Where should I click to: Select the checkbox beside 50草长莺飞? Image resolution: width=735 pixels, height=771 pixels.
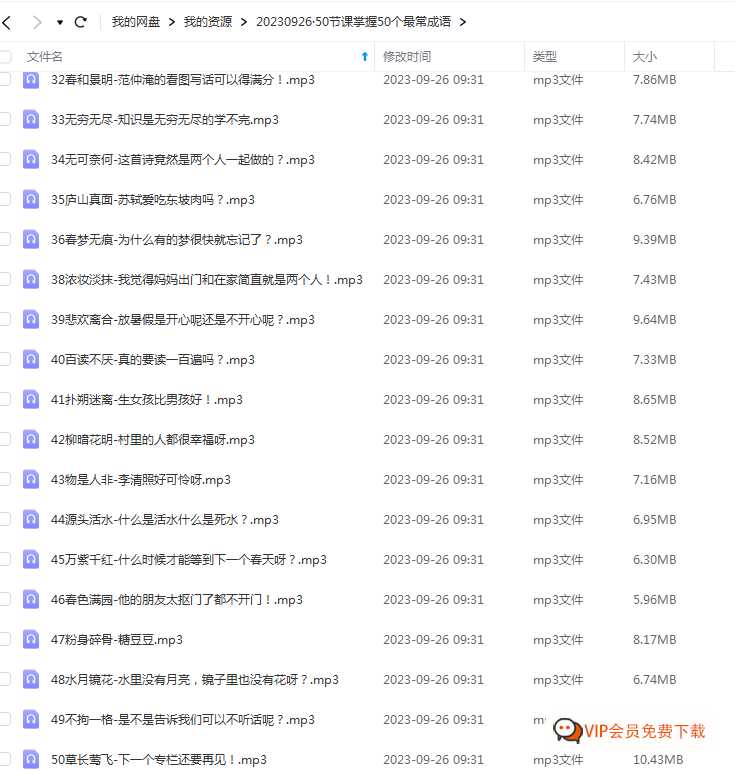(x=5, y=759)
